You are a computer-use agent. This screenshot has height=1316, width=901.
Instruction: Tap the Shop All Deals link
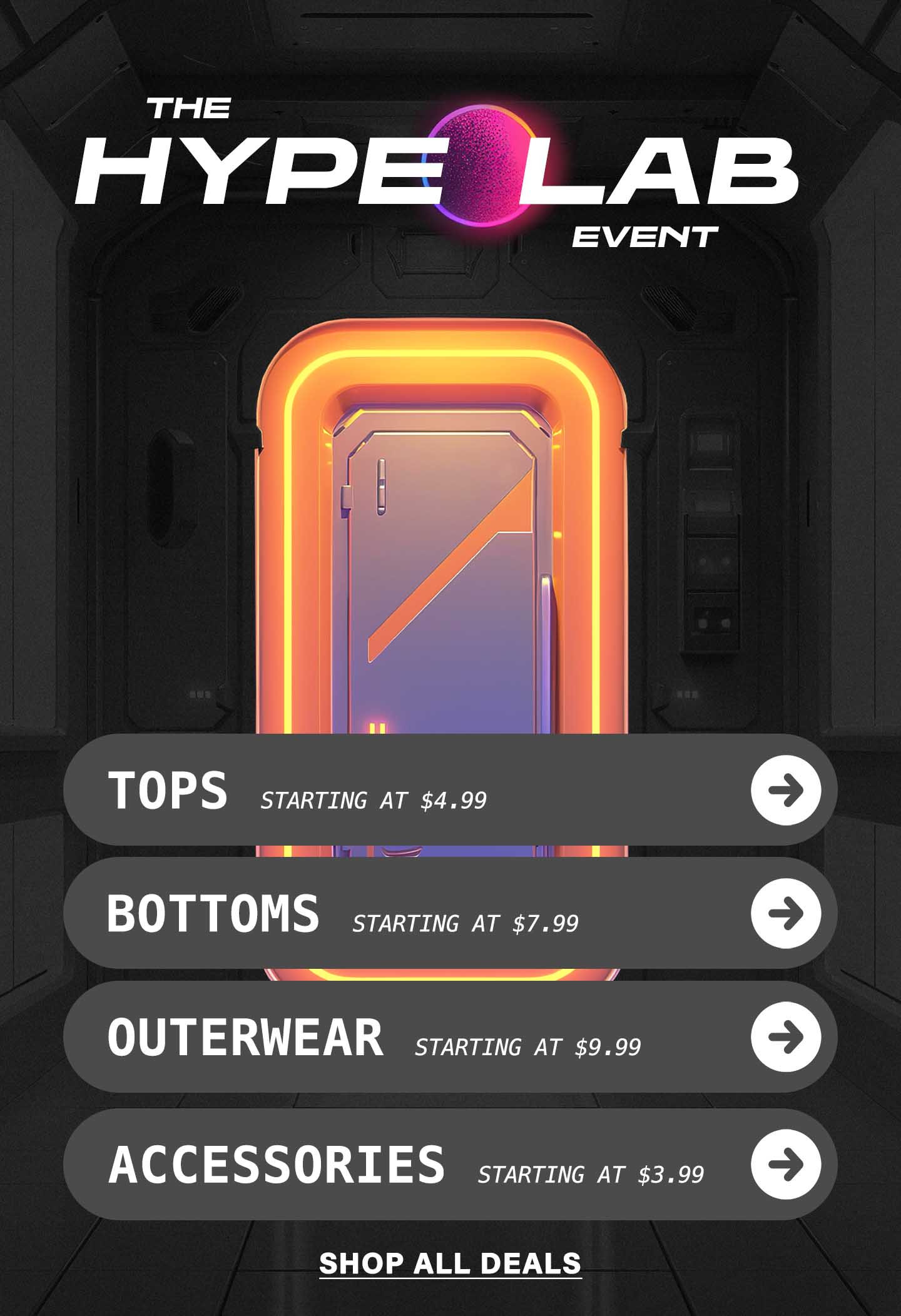(450, 1263)
